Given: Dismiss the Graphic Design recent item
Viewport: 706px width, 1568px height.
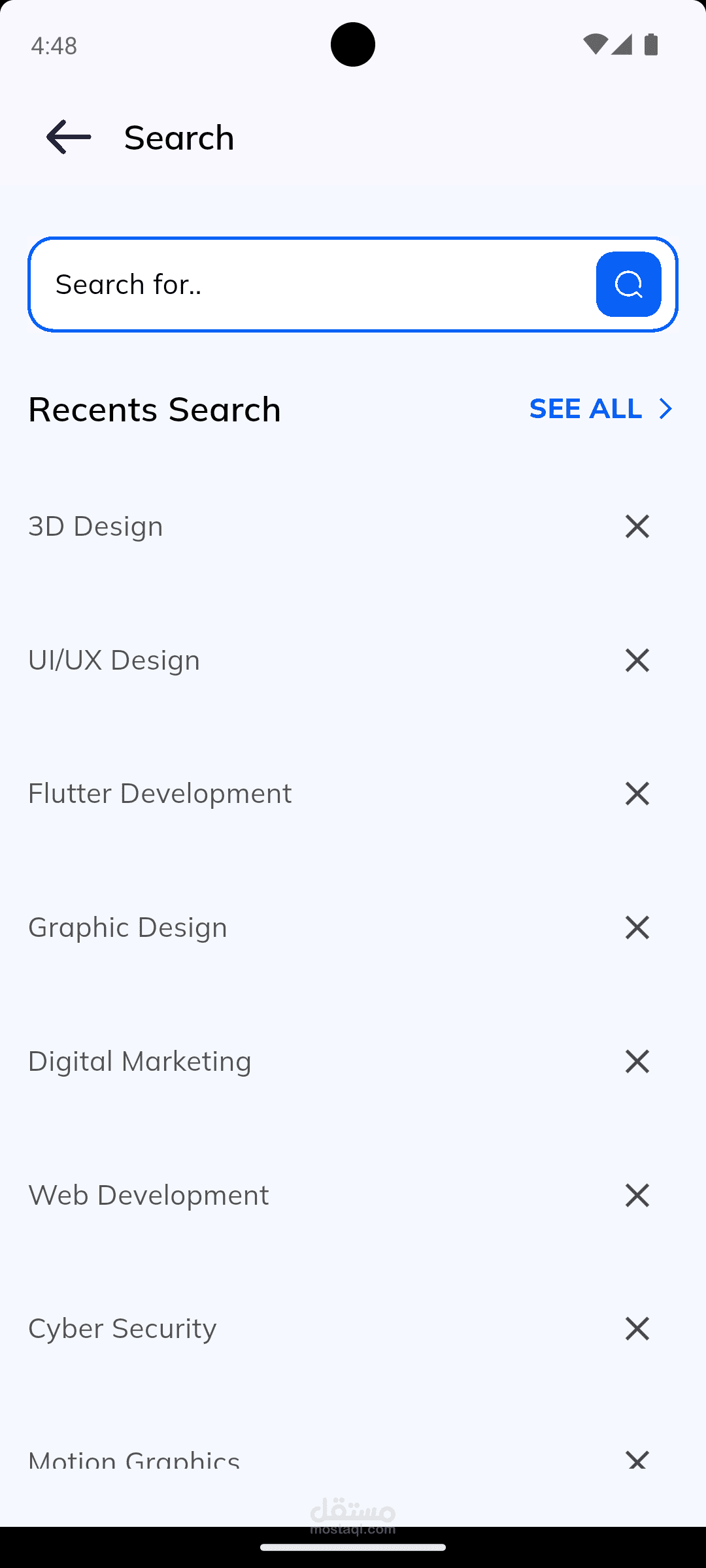Looking at the screenshot, I should pos(637,928).
